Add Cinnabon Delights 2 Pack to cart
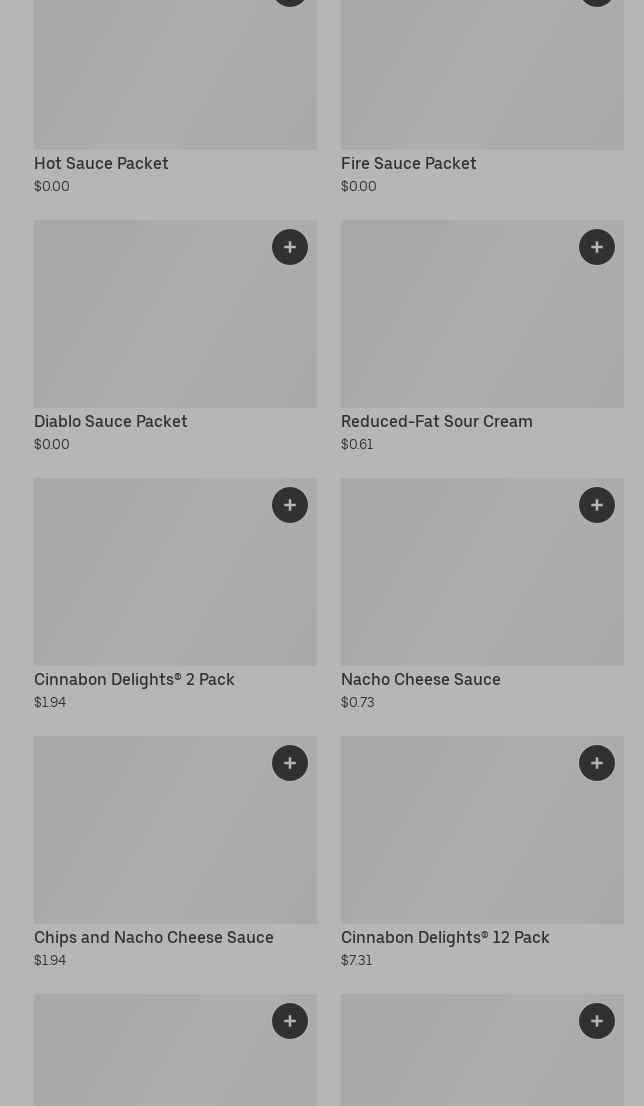This screenshot has width=644, height=1106. pyautogui.click(x=290, y=505)
